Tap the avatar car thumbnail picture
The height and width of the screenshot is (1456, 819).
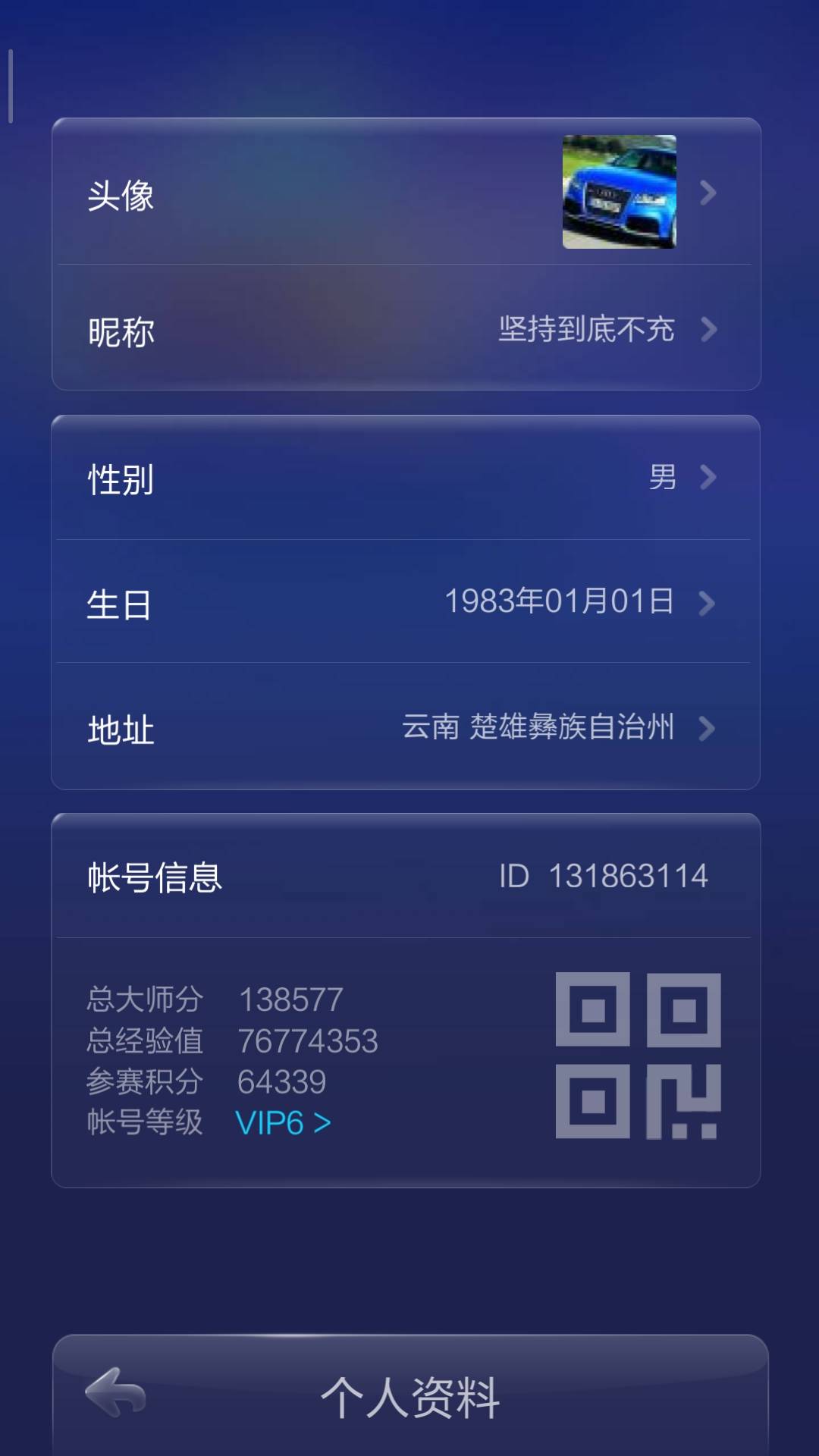[619, 192]
